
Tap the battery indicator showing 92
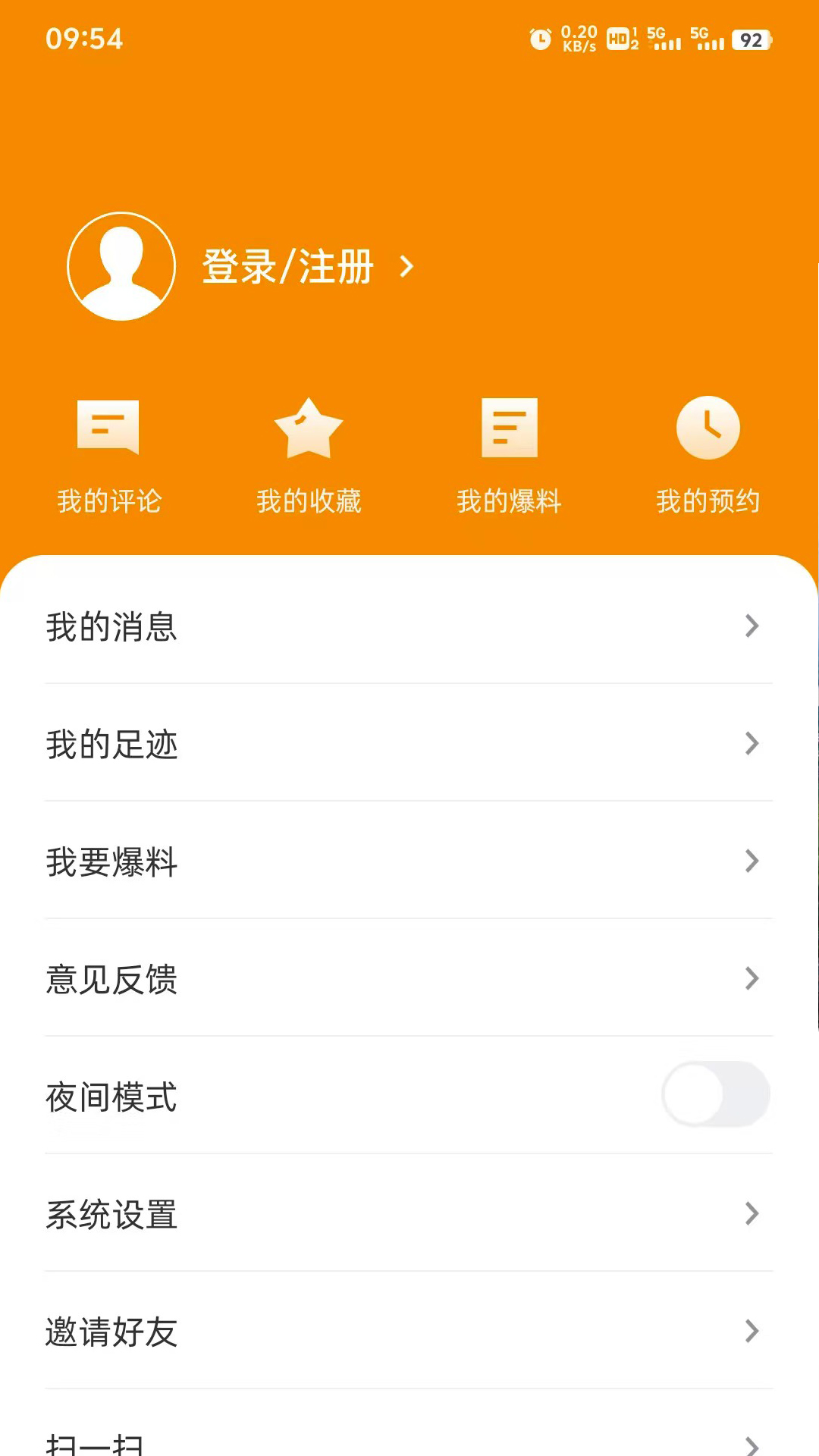pyautogui.click(x=749, y=40)
